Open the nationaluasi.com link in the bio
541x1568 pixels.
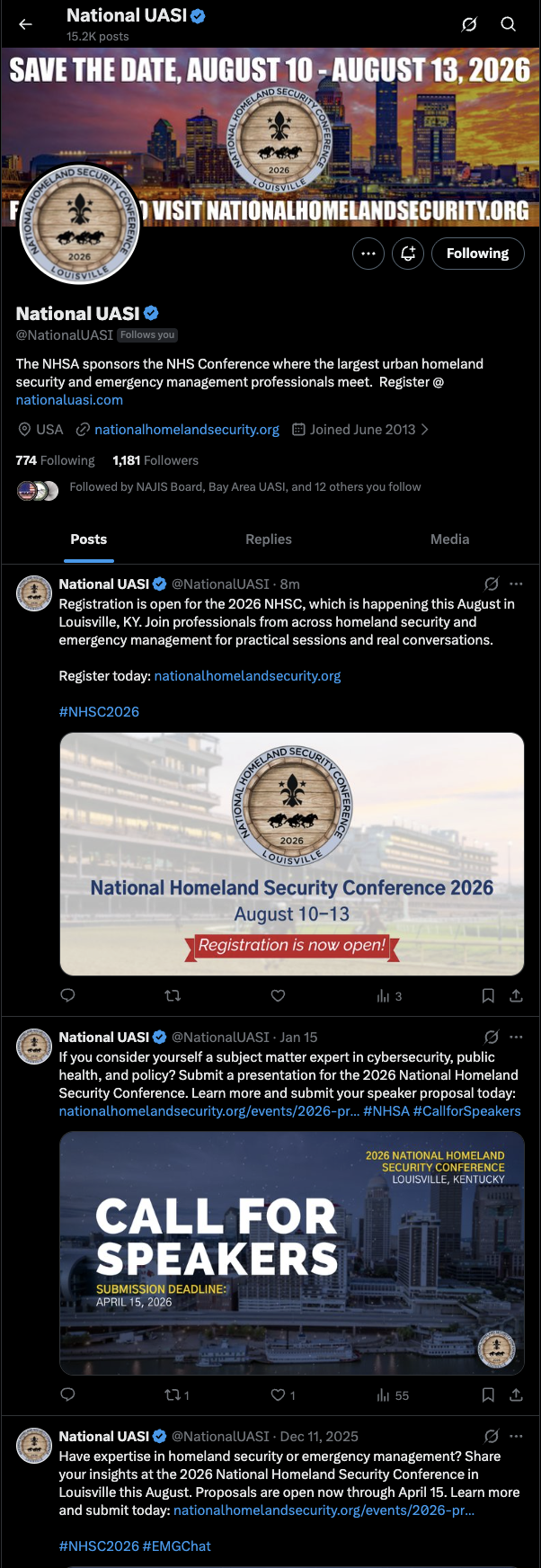(x=69, y=400)
